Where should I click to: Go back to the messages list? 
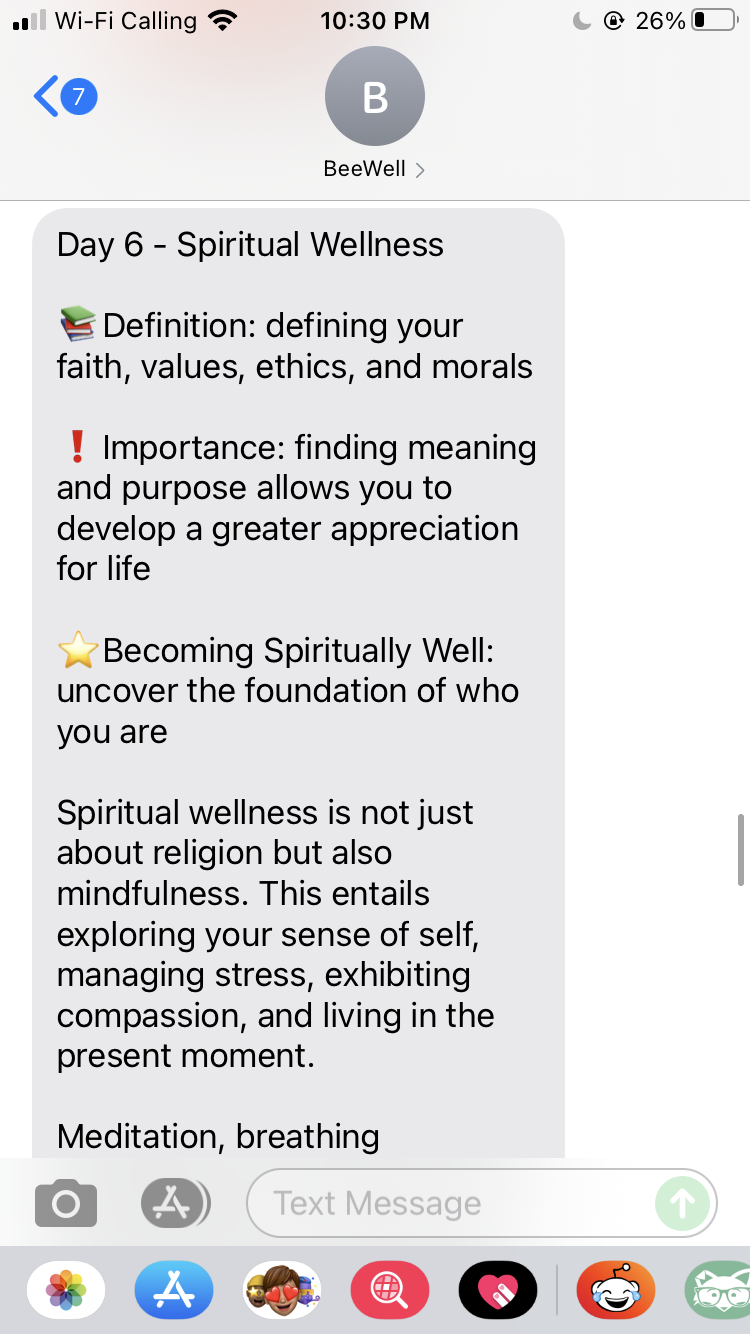coord(62,97)
